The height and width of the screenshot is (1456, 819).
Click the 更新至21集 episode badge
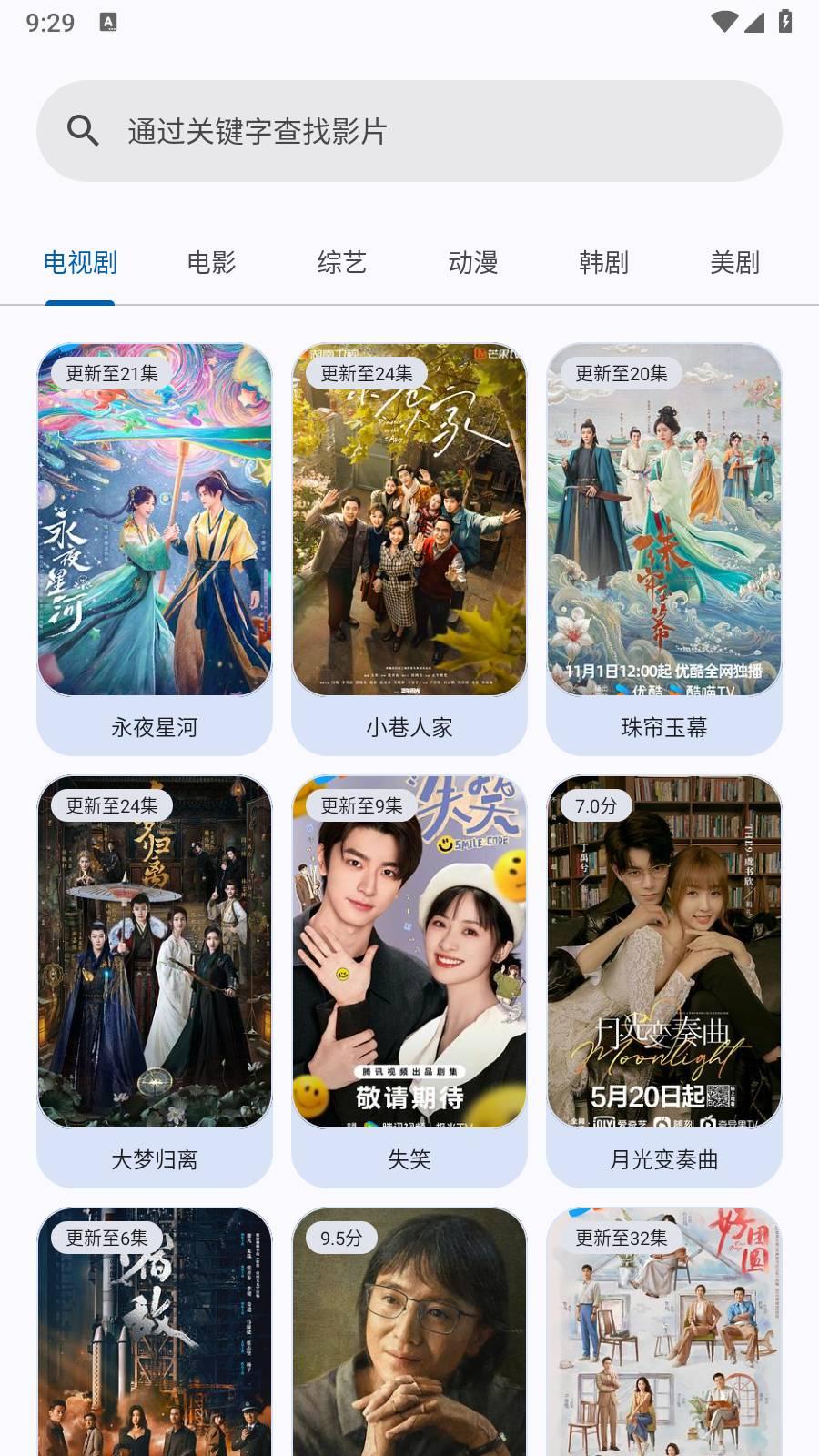point(111,372)
